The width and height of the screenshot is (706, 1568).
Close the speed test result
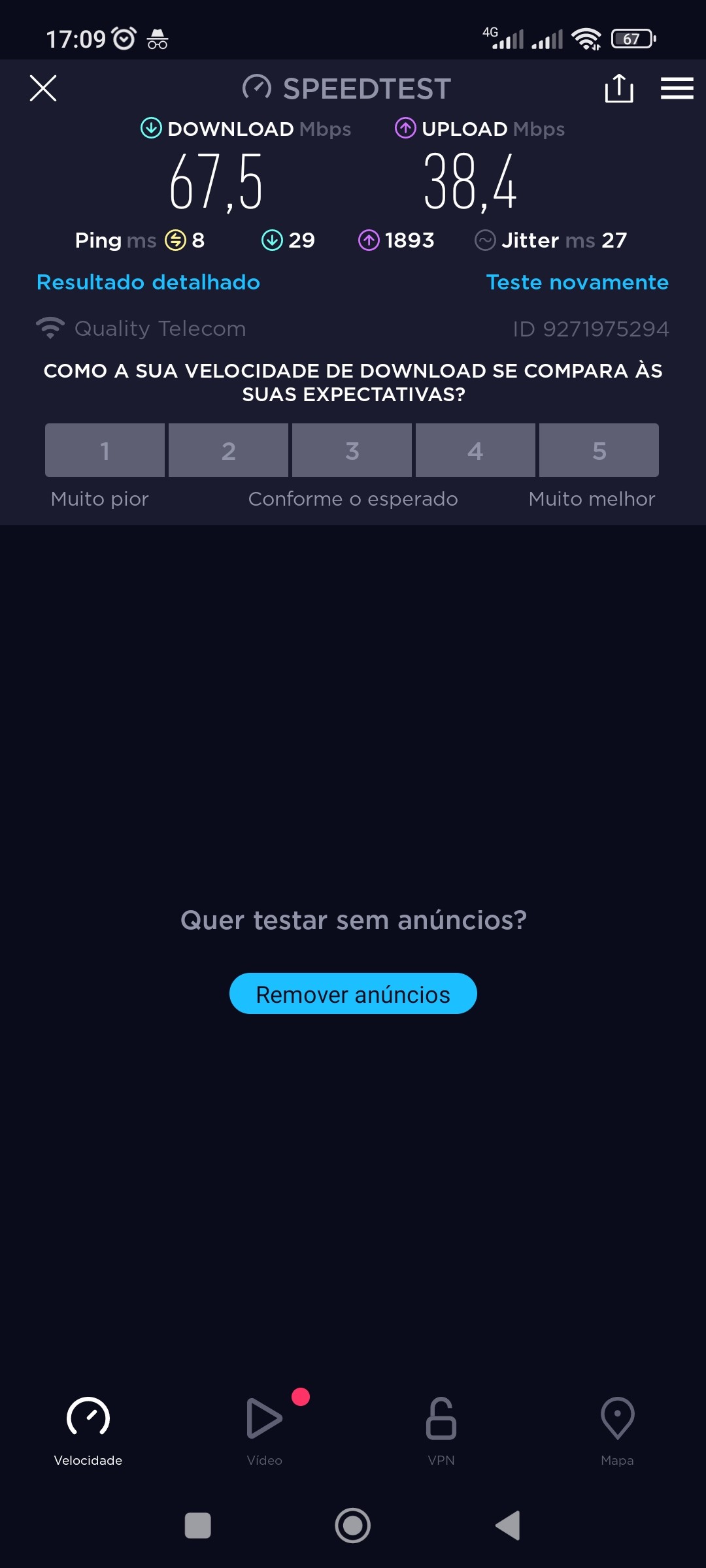click(43, 88)
